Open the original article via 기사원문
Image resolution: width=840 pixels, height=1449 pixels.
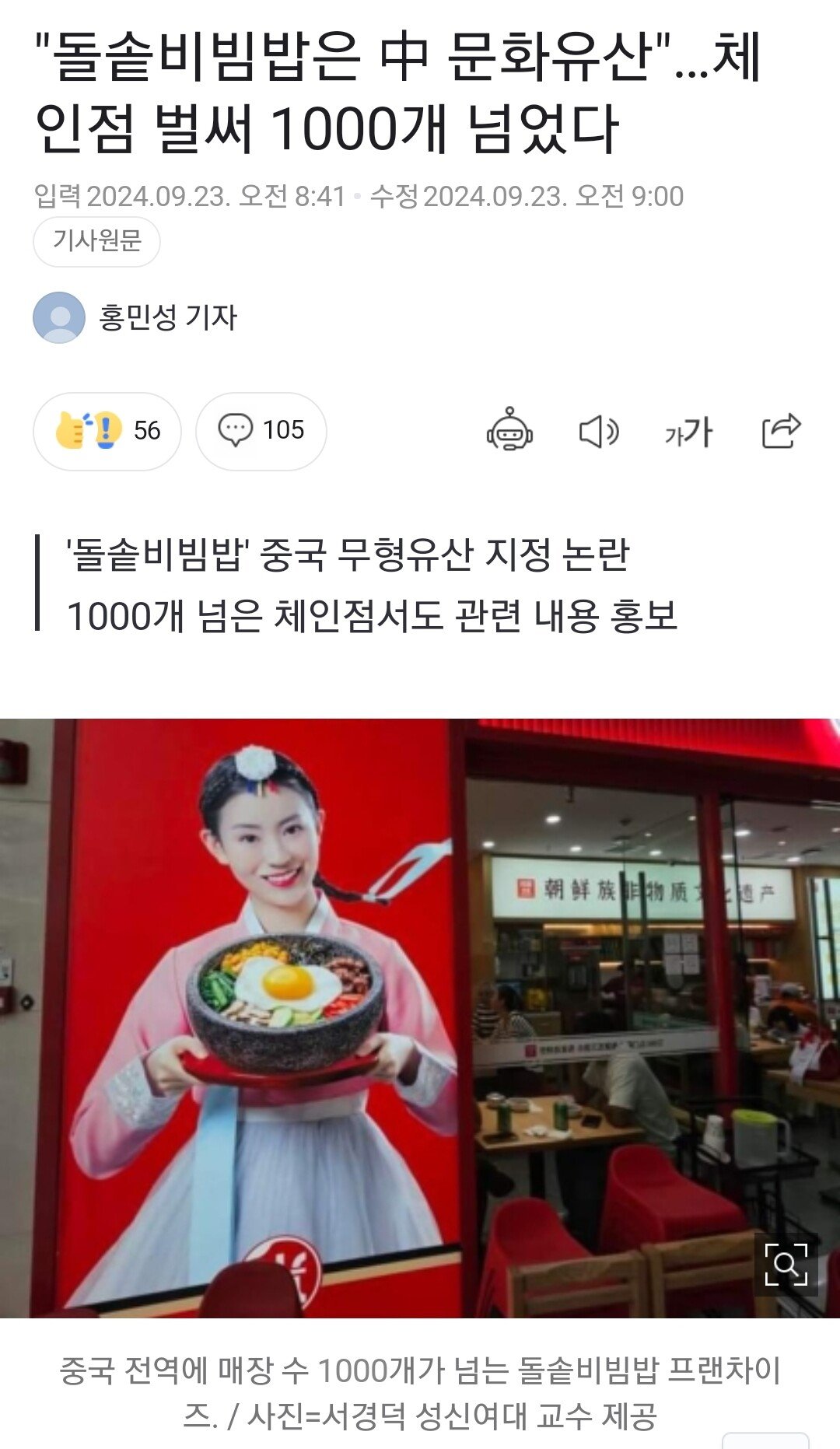coord(96,241)
